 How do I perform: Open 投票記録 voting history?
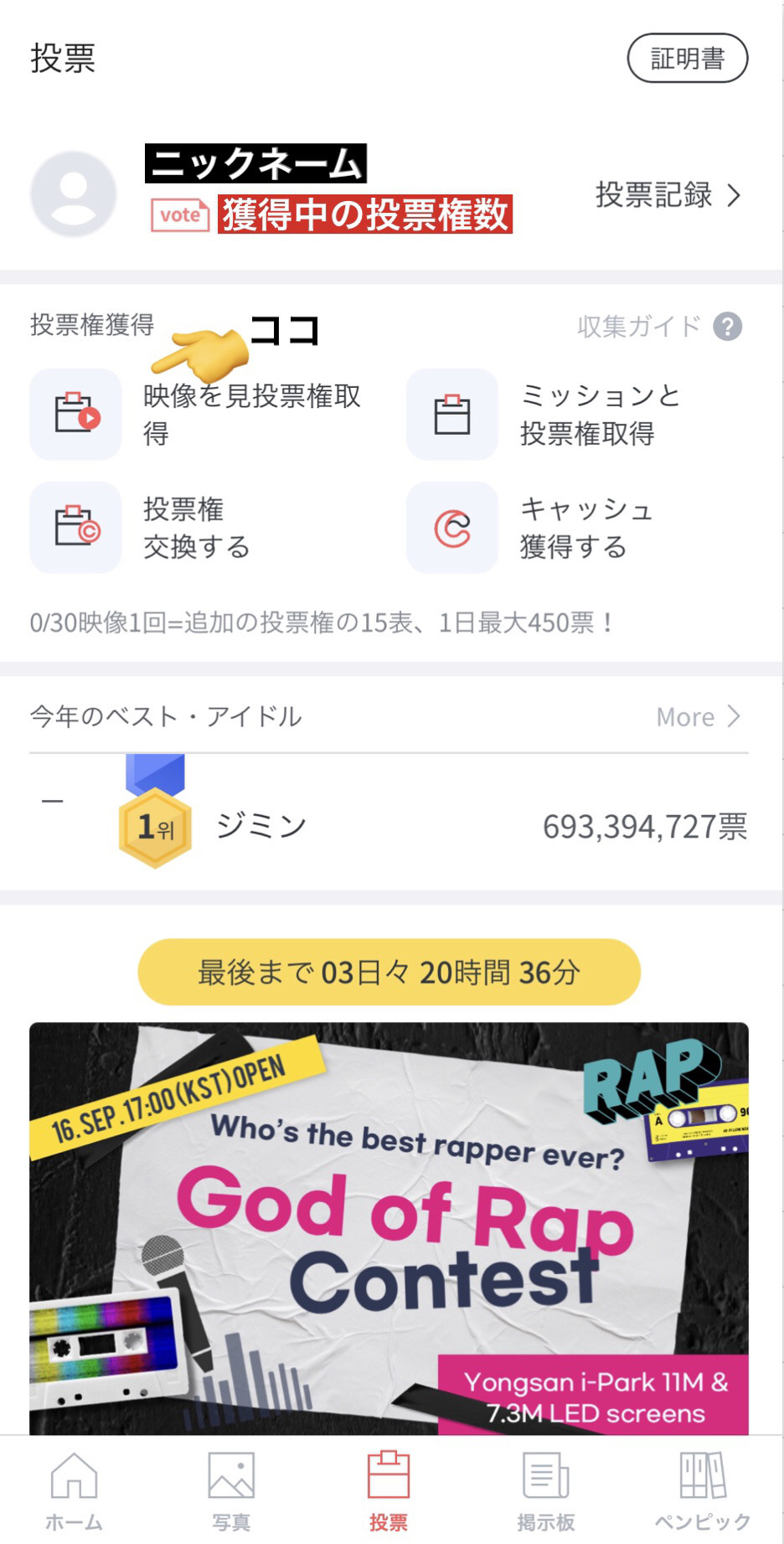point(668,195)
